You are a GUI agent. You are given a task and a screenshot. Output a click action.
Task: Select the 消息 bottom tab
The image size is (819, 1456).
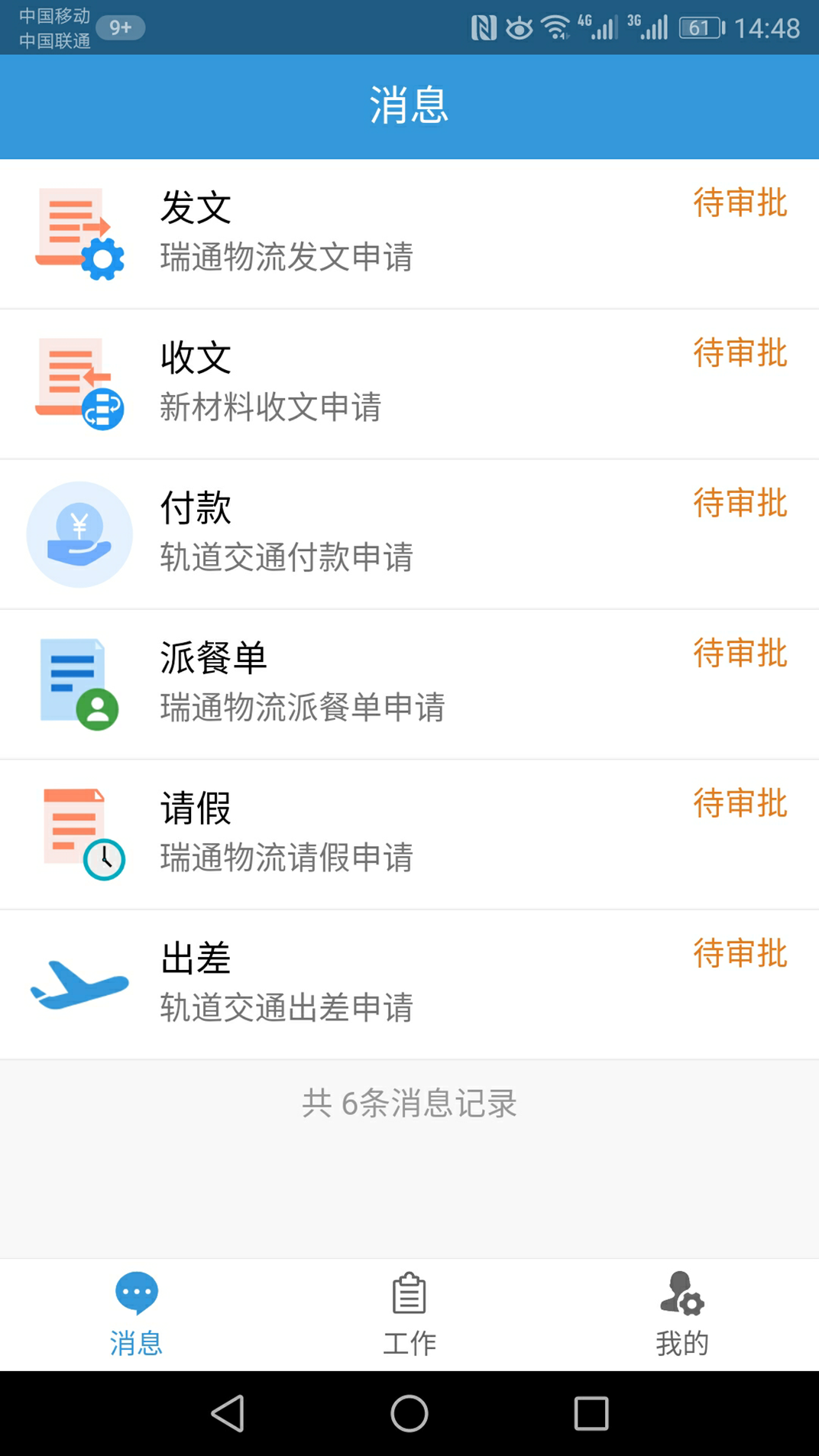pyautogui.click(x=136, y=1315)
